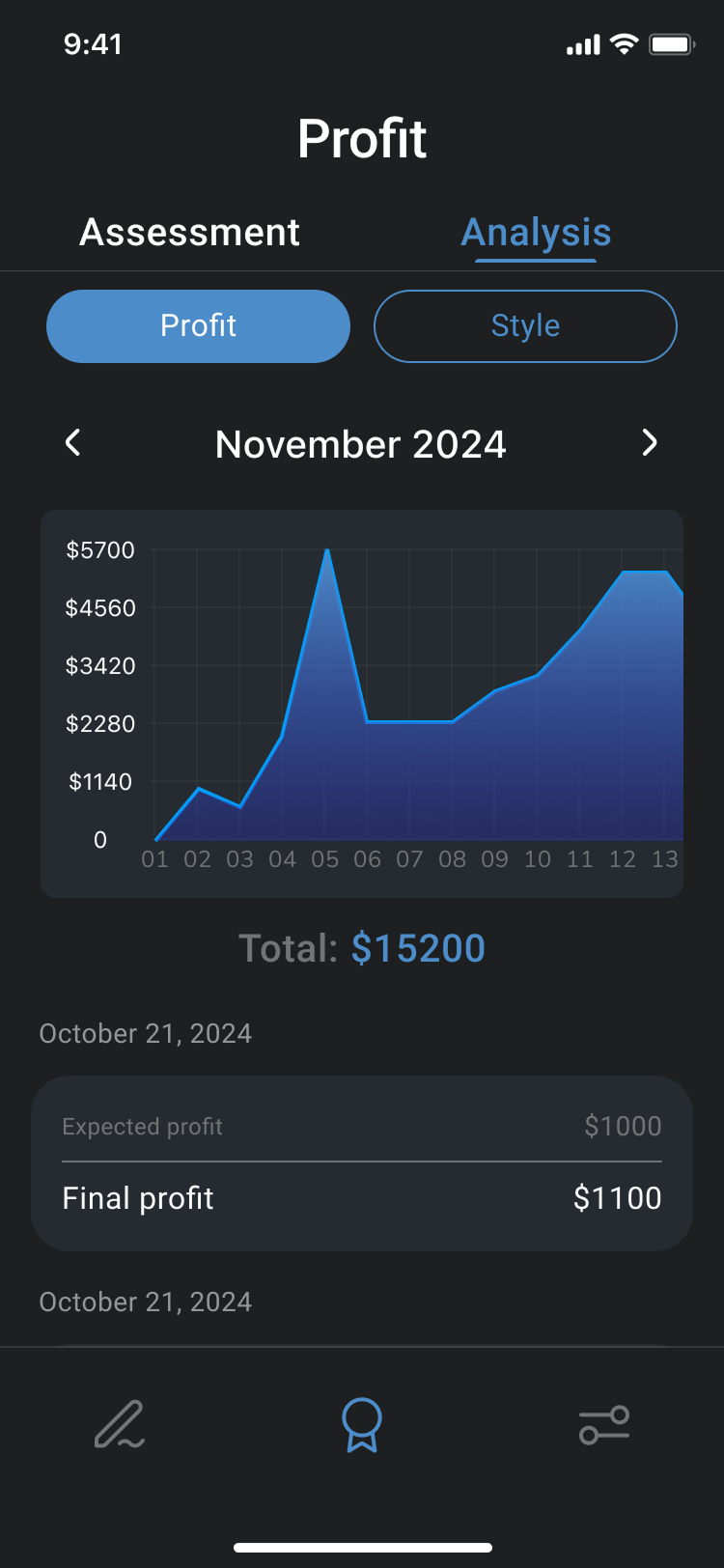The width and height of the screenshot is (724, 1568).
Task: Switch to the Assessment tab
Action: click(x=189, y=233)
